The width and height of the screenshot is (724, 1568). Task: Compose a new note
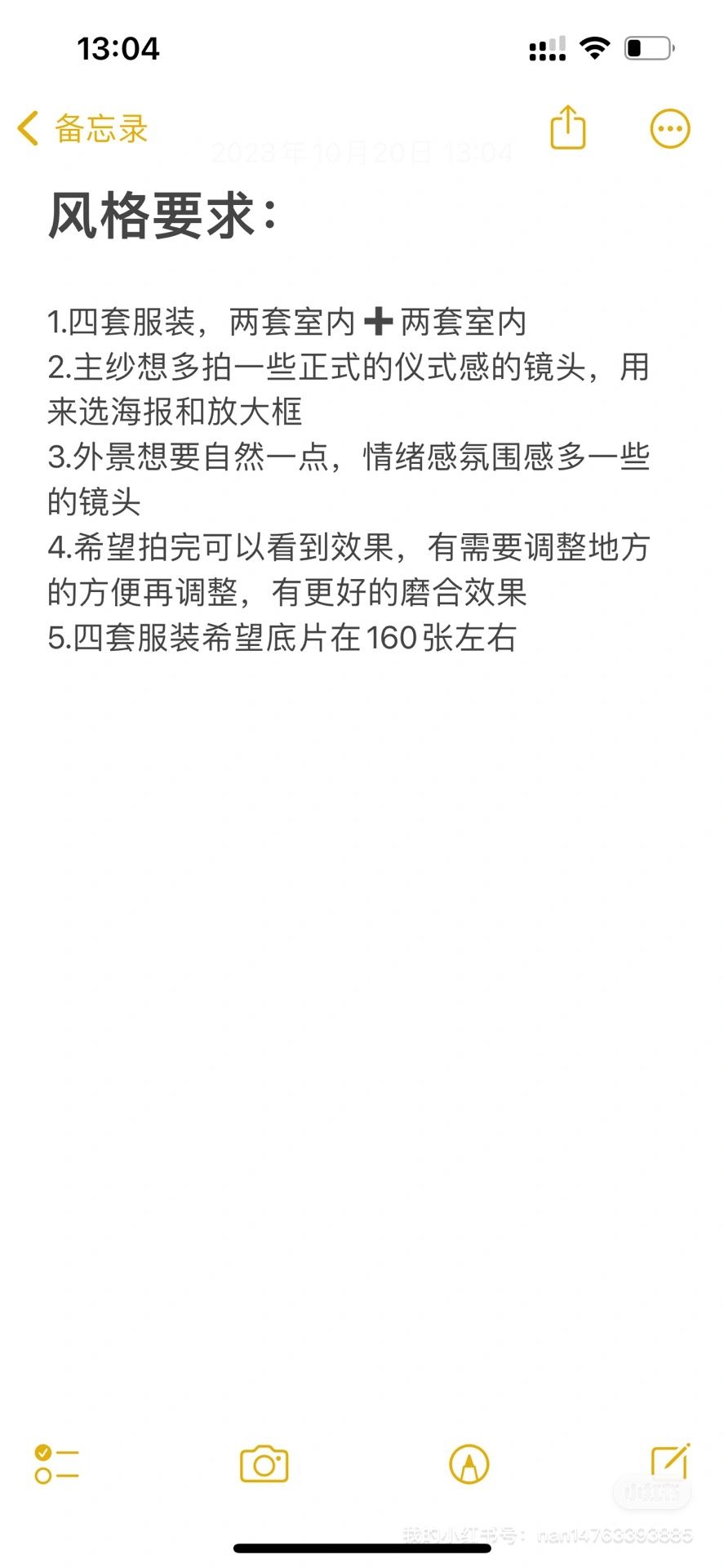671,1461
